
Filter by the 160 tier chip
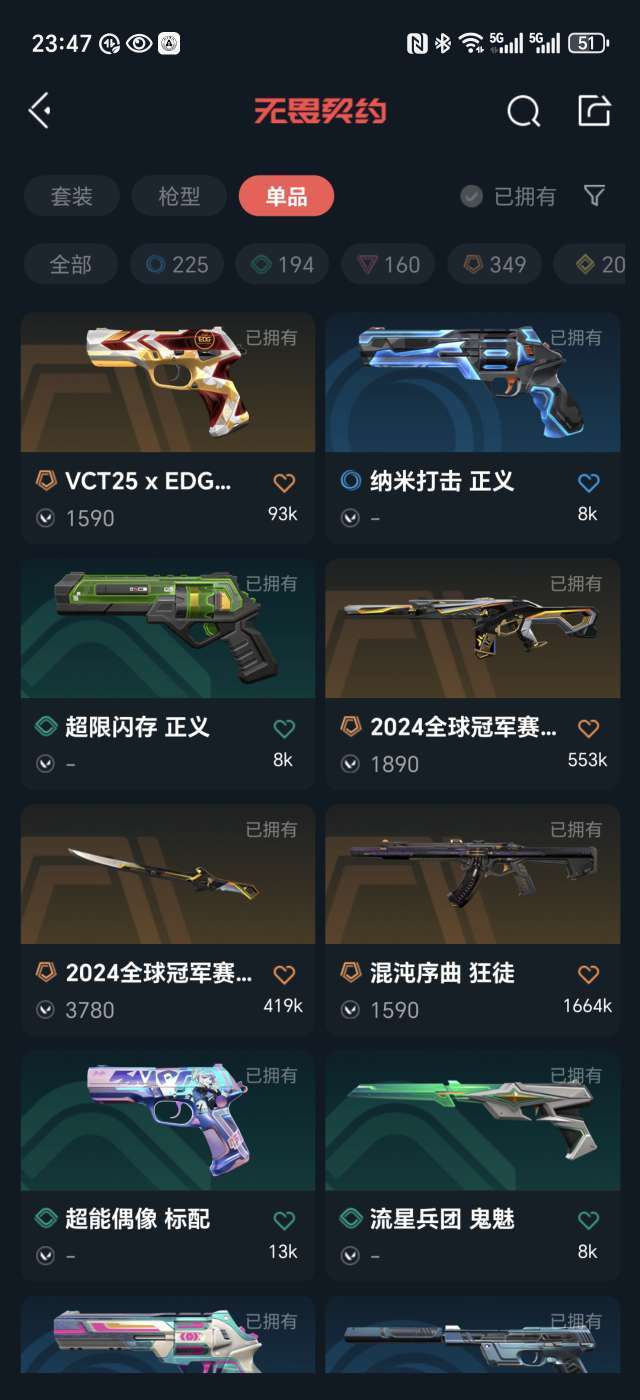click(389, 264)
